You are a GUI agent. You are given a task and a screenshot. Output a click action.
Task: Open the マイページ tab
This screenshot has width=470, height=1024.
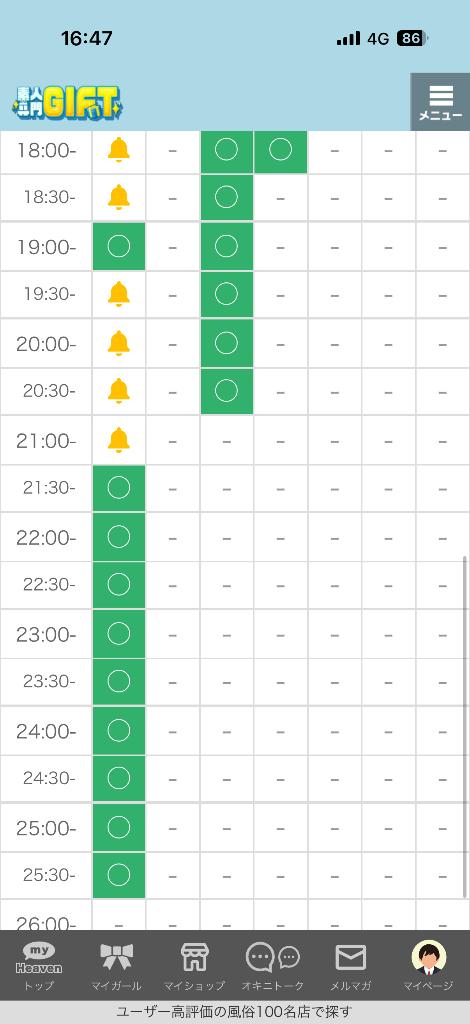tap(429, 966)
